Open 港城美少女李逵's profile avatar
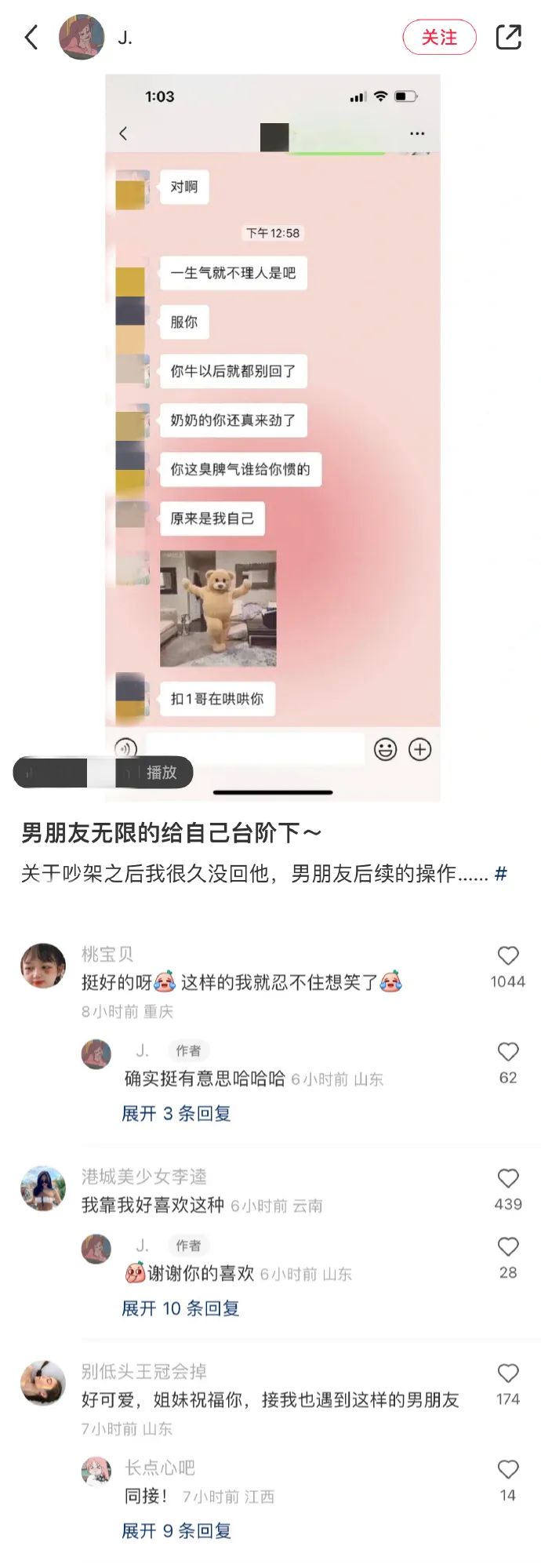541x1568 pixels. tap(43, 1188)
